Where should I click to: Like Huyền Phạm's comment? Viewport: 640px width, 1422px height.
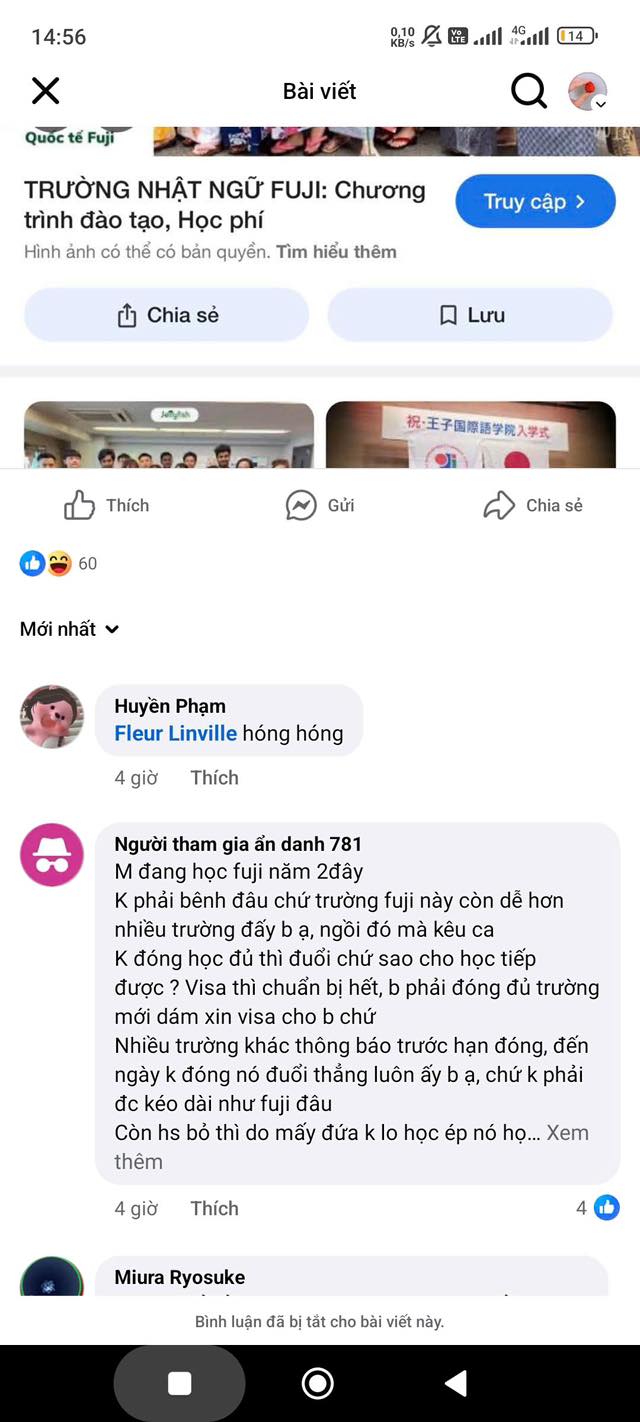click(x=214, y=778)
